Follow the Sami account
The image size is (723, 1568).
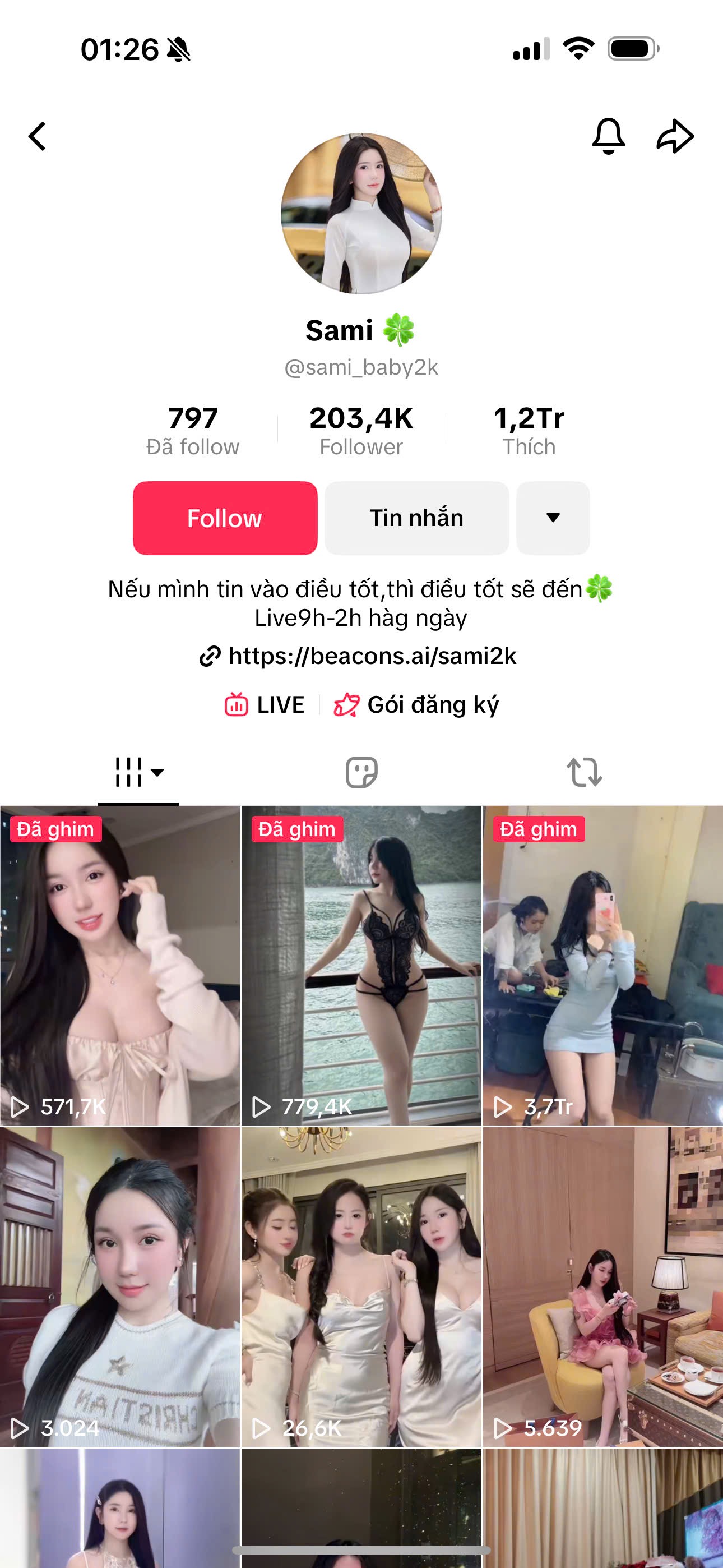pyautogui.click(x=225, y=518)
